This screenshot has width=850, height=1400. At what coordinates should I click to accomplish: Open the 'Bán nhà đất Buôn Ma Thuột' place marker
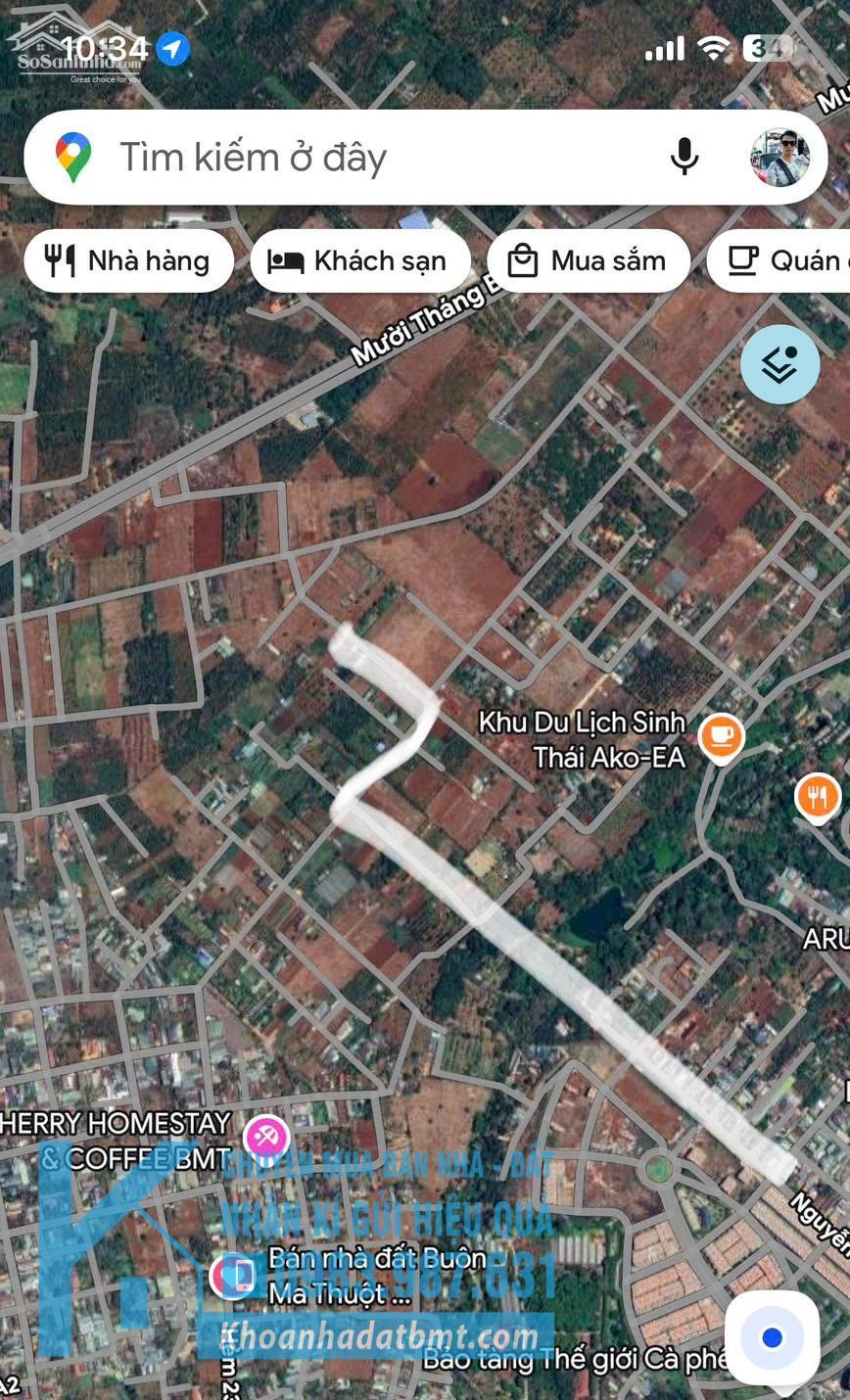(235, 1275)
